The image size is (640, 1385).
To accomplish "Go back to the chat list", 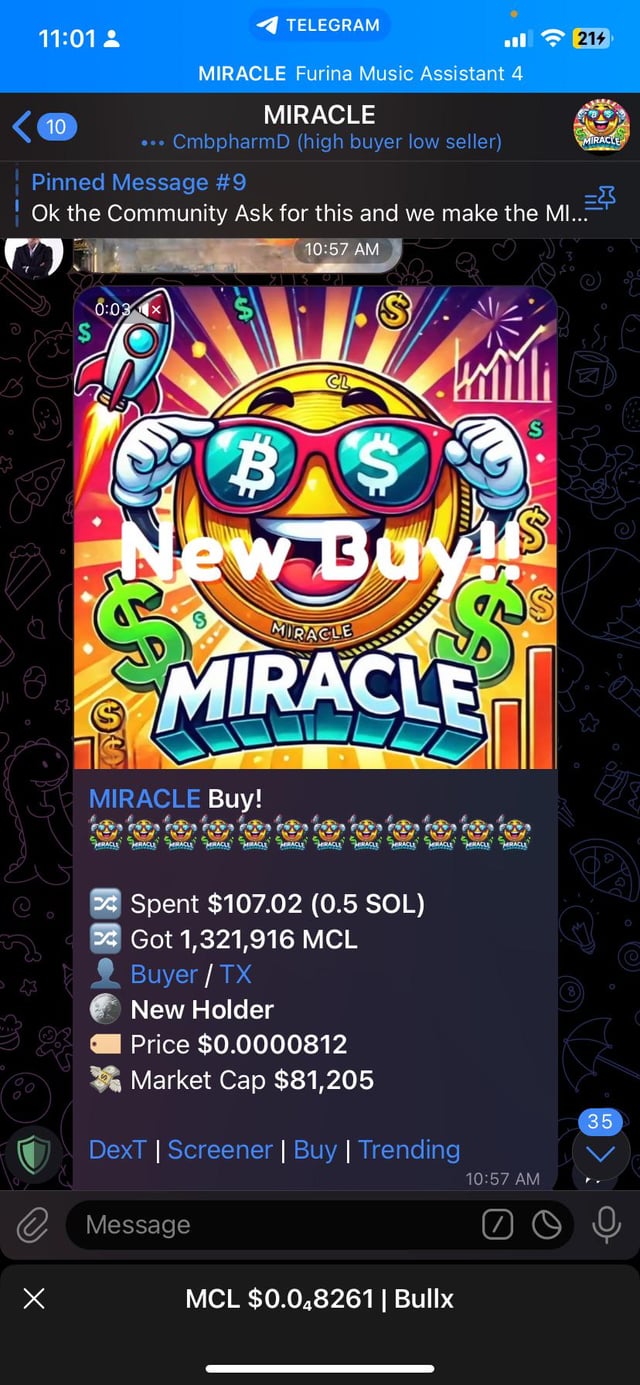I will (40, 127).
